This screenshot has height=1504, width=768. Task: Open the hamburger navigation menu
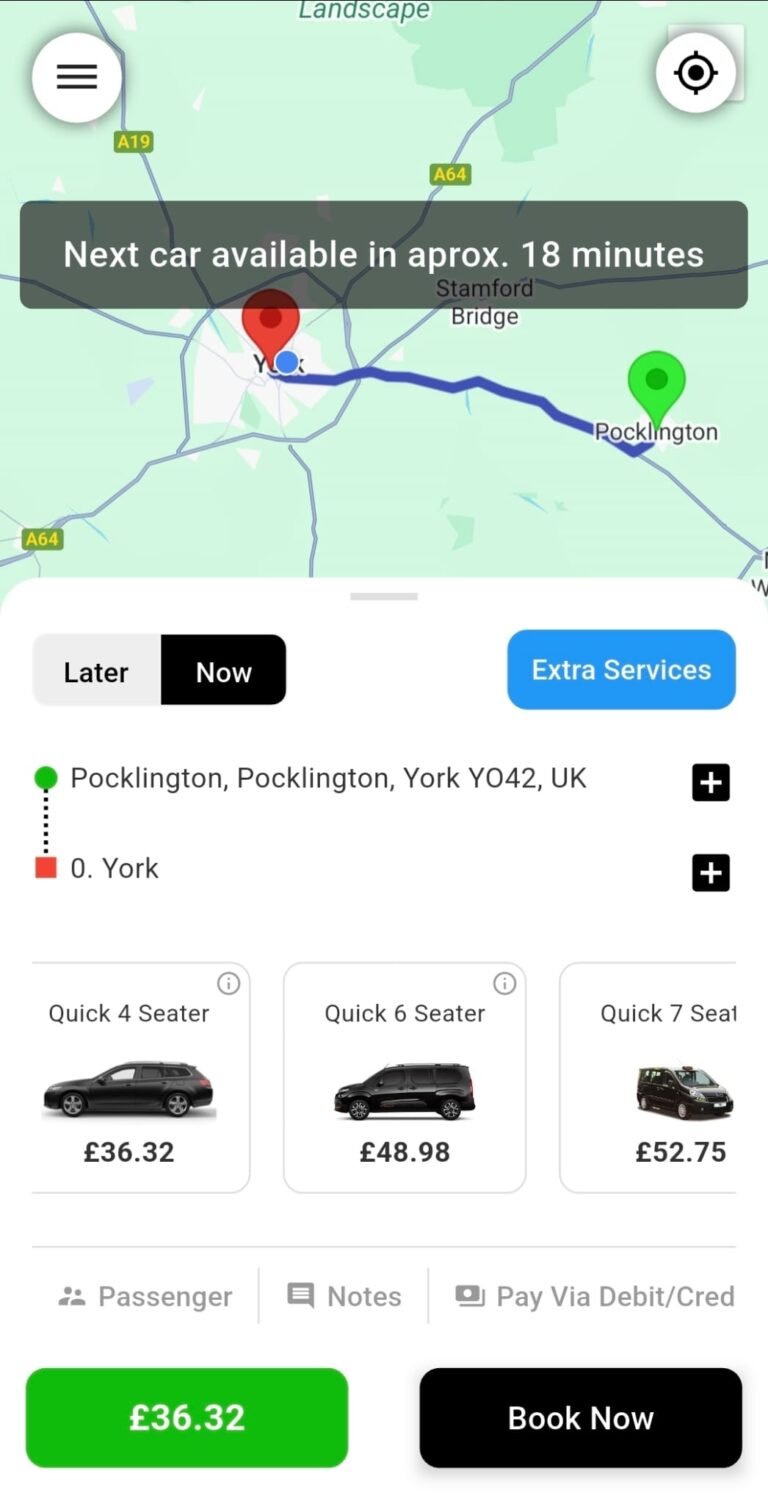coord(76,76)
